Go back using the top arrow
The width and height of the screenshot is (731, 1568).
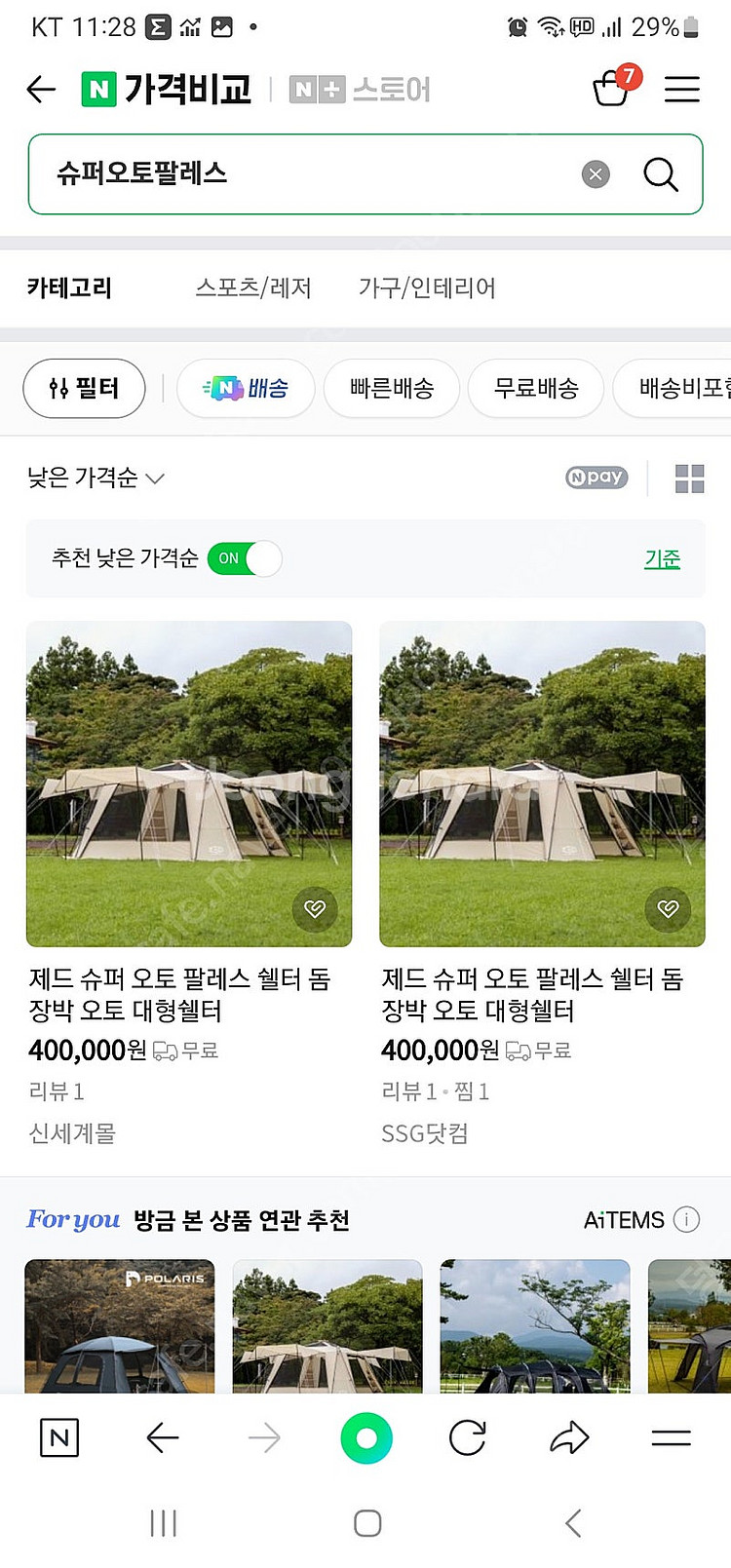tap(41, 90)
